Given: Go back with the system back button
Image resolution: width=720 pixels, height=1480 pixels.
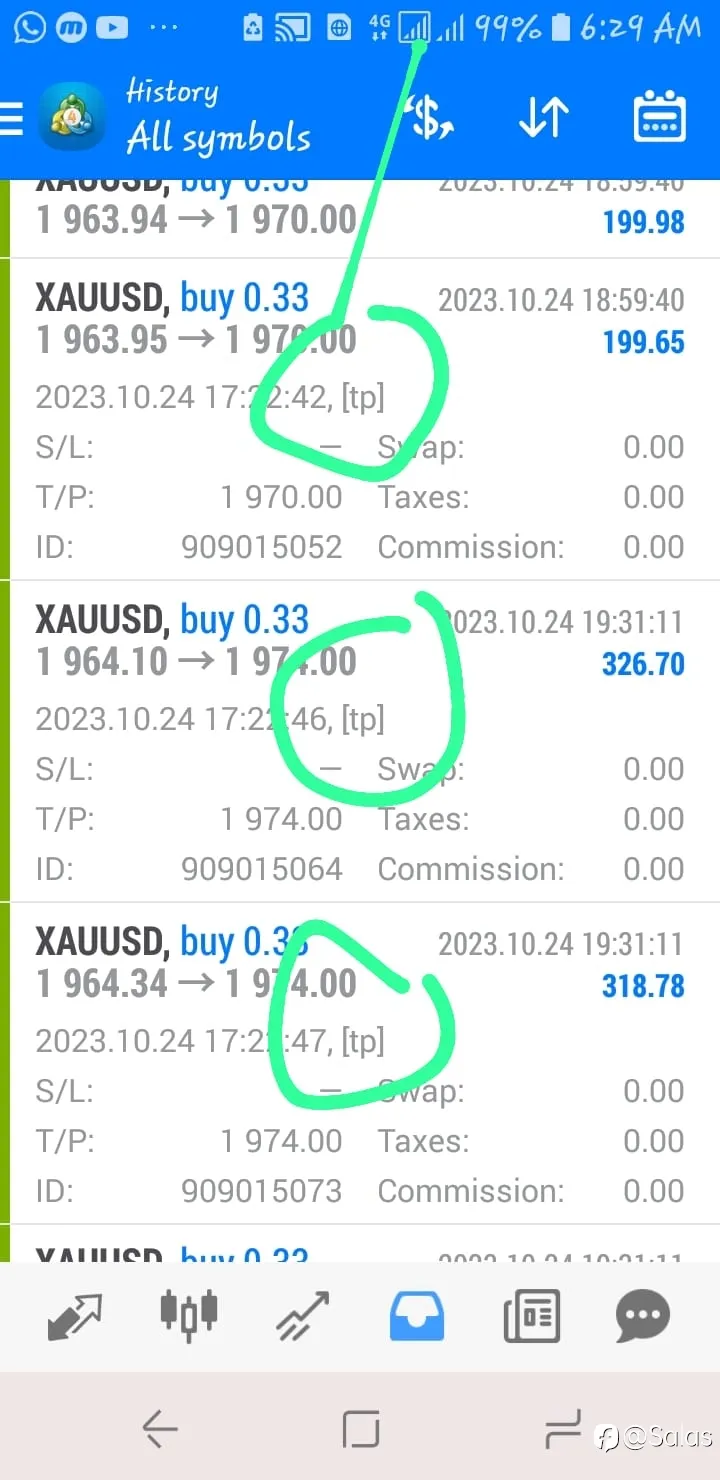Looking at the screenshot, I should [160, 1429].
